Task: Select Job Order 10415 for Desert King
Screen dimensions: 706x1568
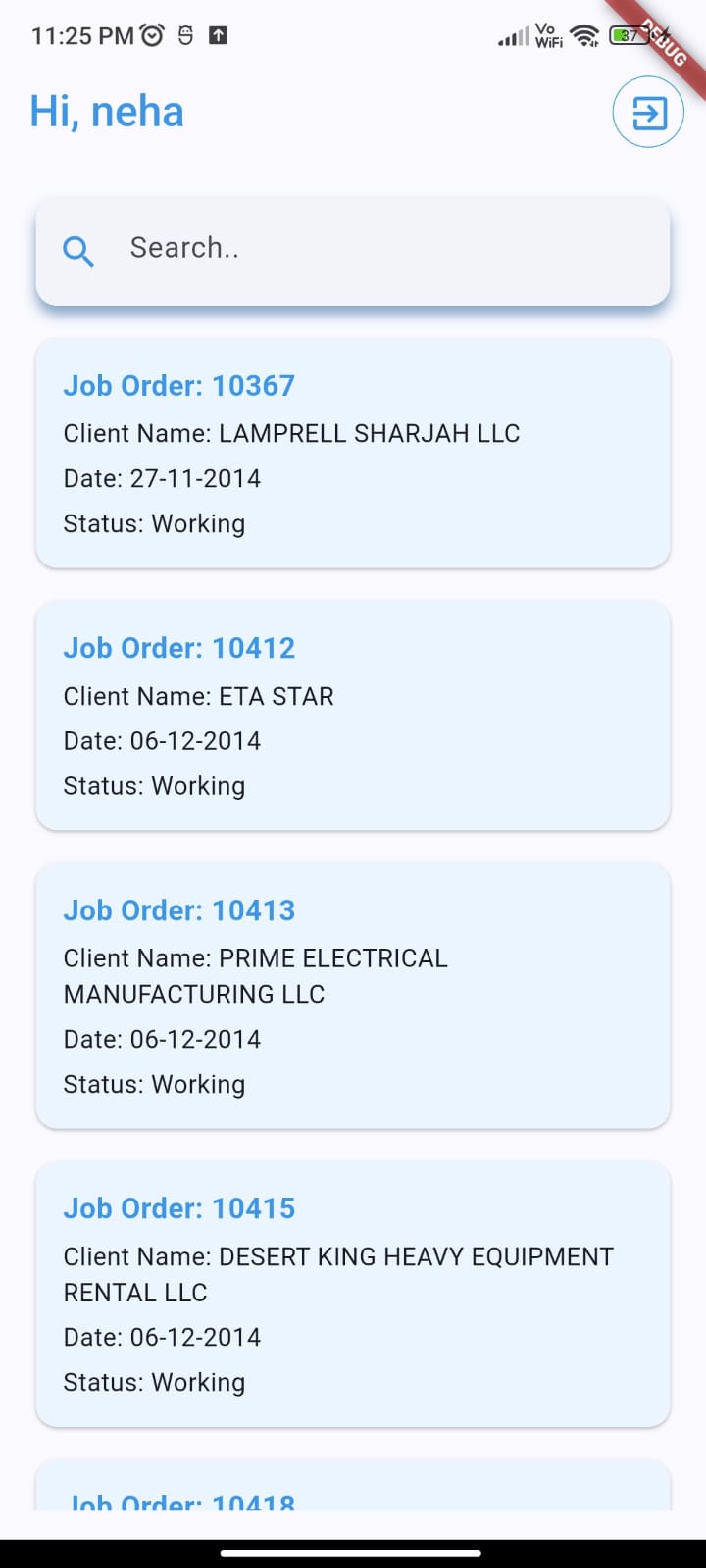Action: (353, 1294)
